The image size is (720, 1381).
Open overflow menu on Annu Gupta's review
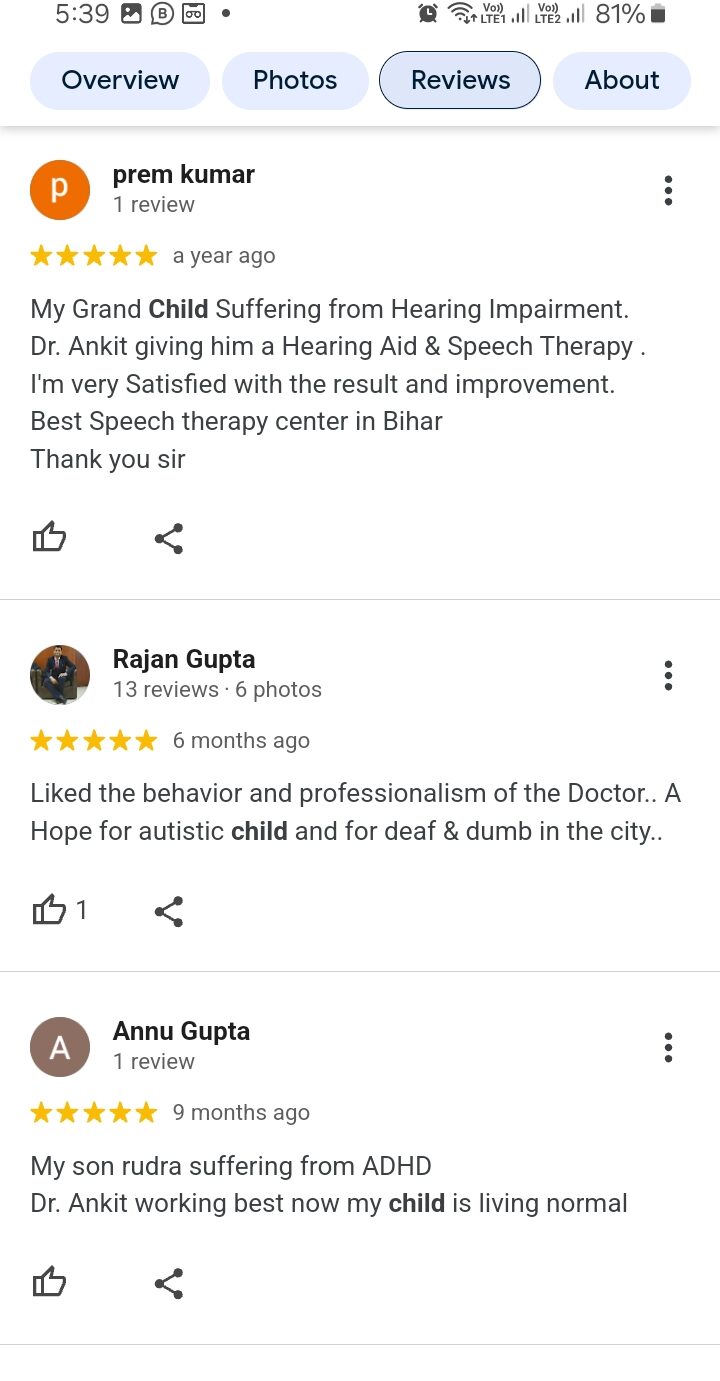pos(668,1047)
